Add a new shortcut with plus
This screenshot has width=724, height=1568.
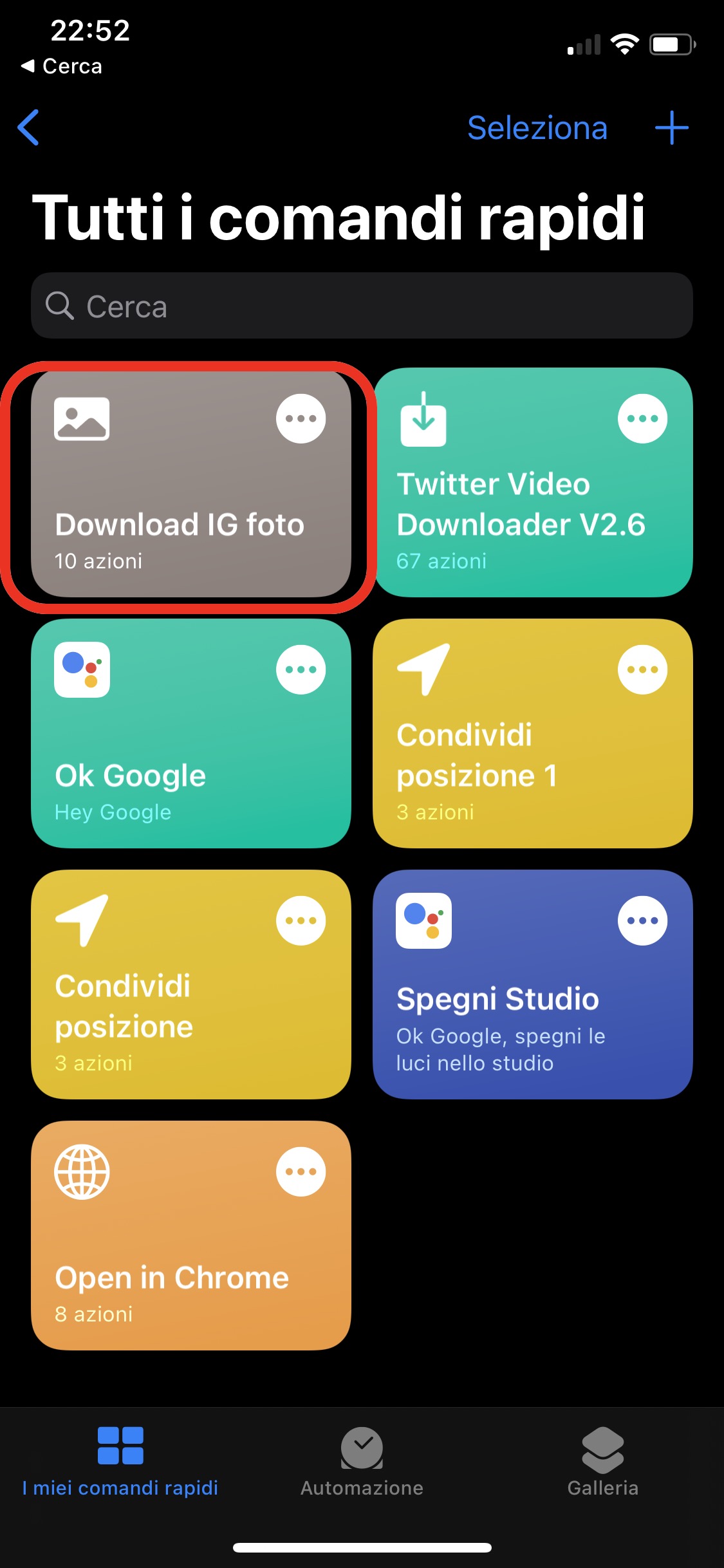tap(671, 127)
